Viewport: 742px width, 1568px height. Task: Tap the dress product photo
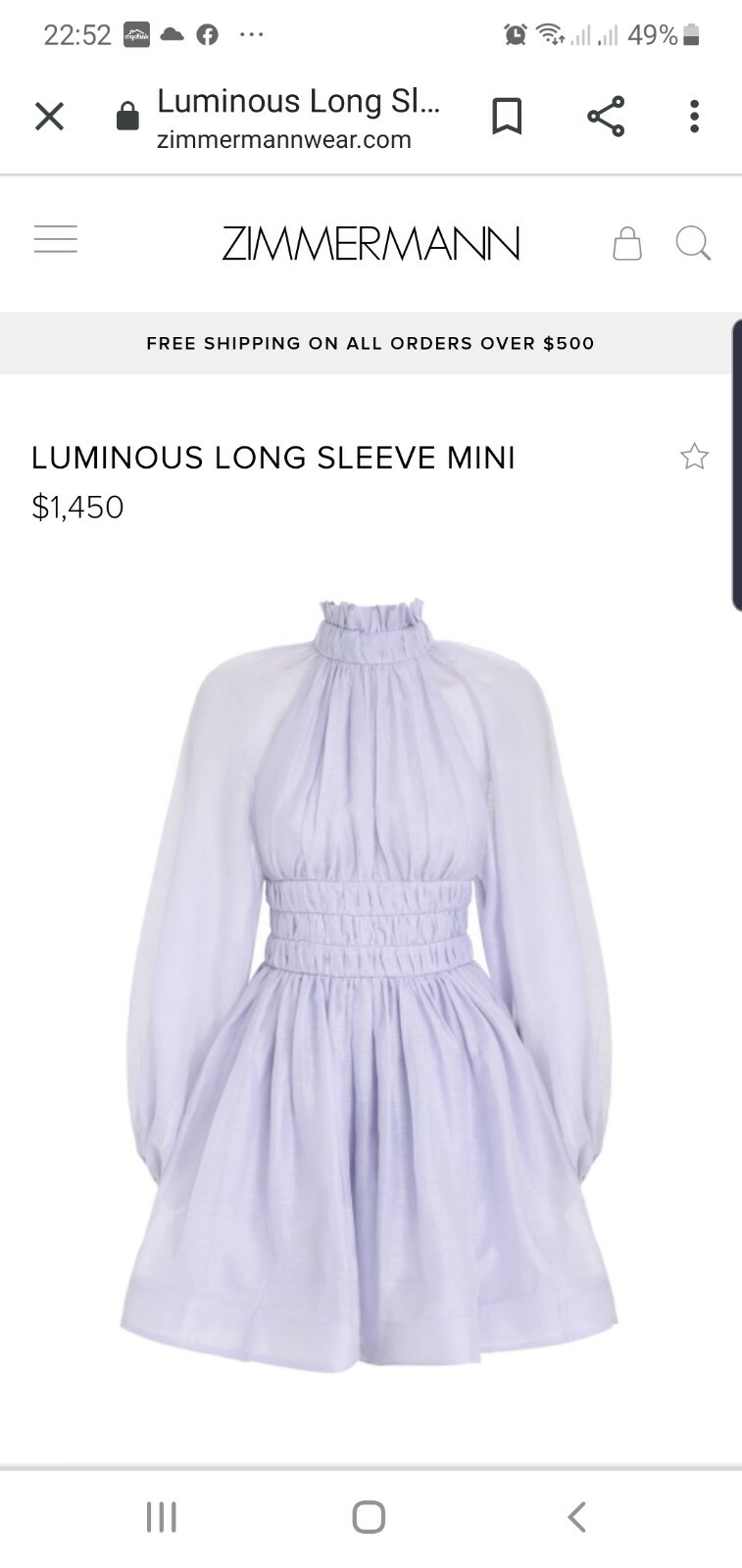(371, 980)
